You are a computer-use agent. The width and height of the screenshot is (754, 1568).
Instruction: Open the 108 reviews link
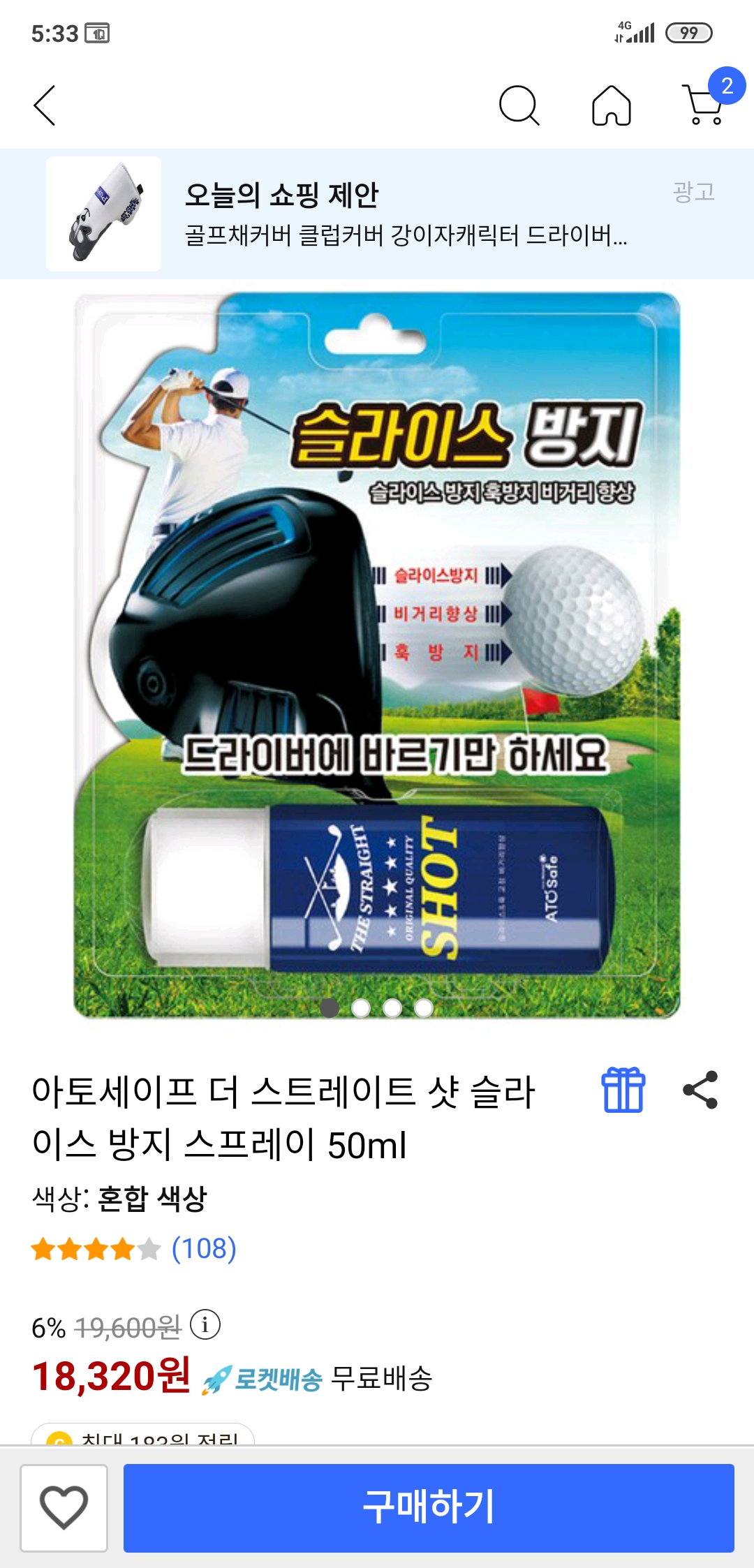[x=204, y=1249]
